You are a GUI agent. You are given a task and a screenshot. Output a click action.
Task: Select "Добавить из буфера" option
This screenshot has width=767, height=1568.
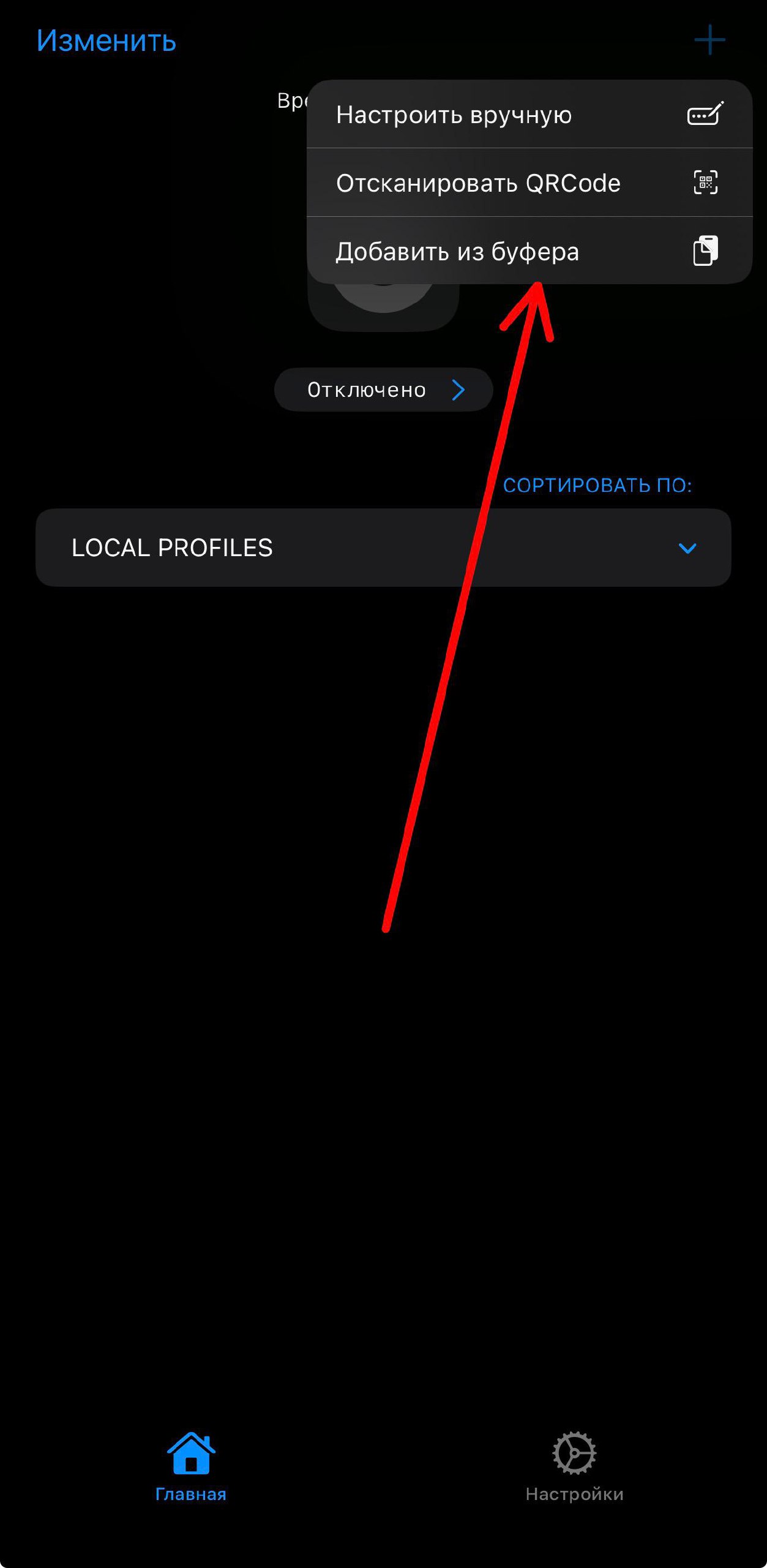click(529, 251)
